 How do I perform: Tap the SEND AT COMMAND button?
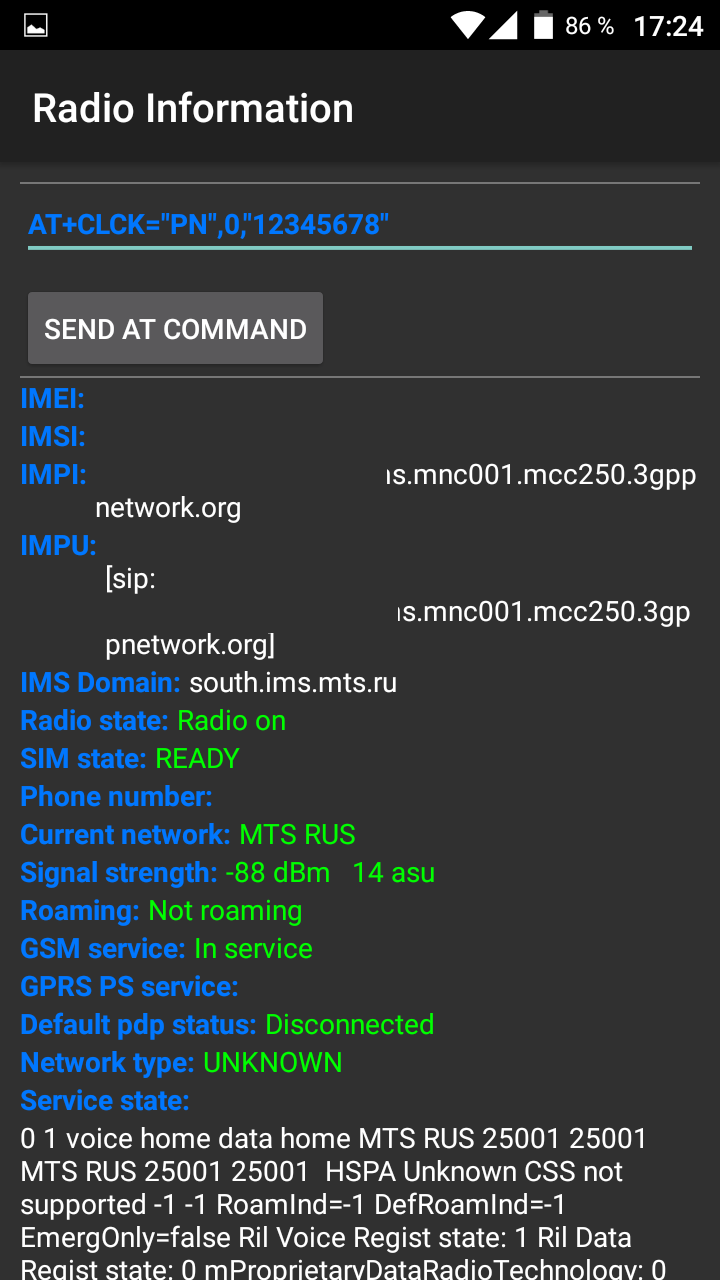click(x=175, y=329)
